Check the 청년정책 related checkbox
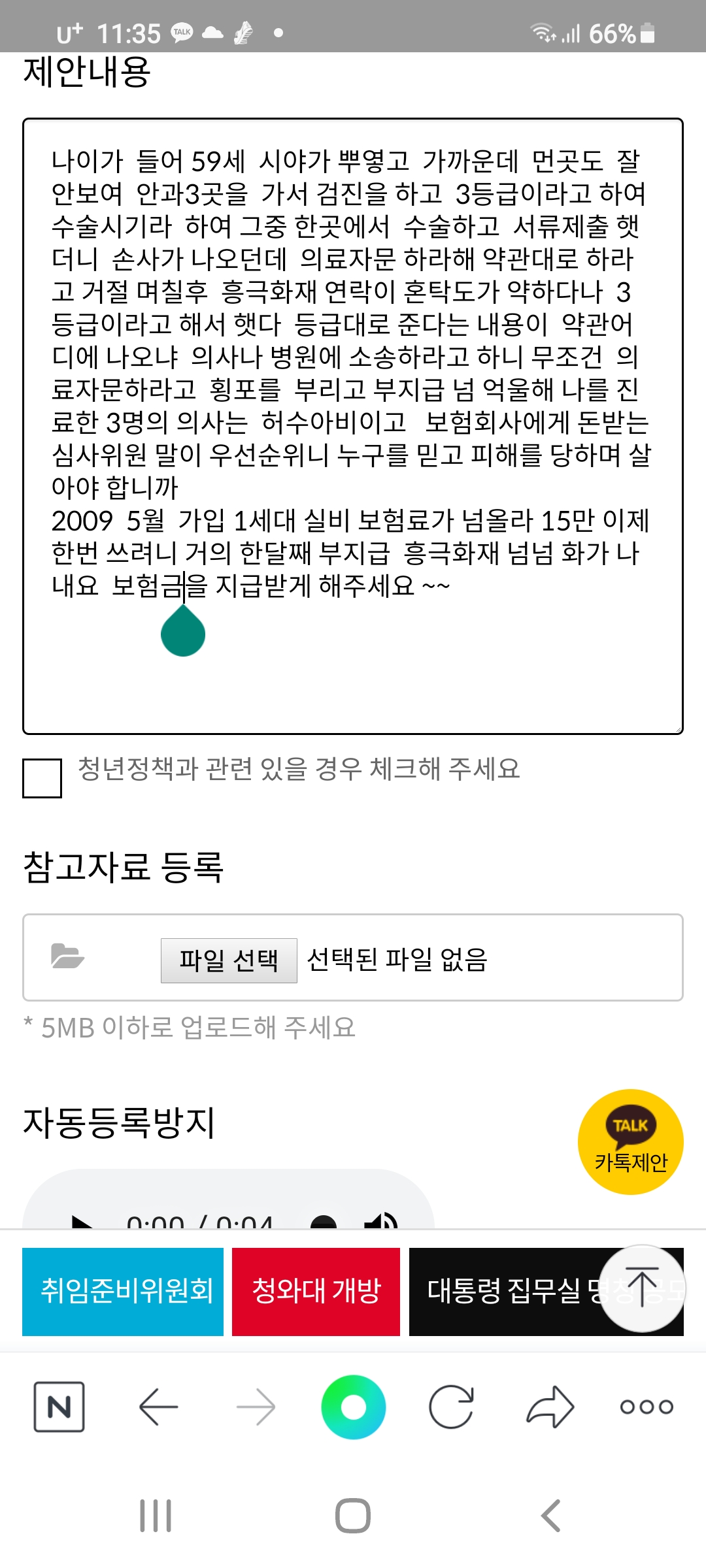 (42, 778)
